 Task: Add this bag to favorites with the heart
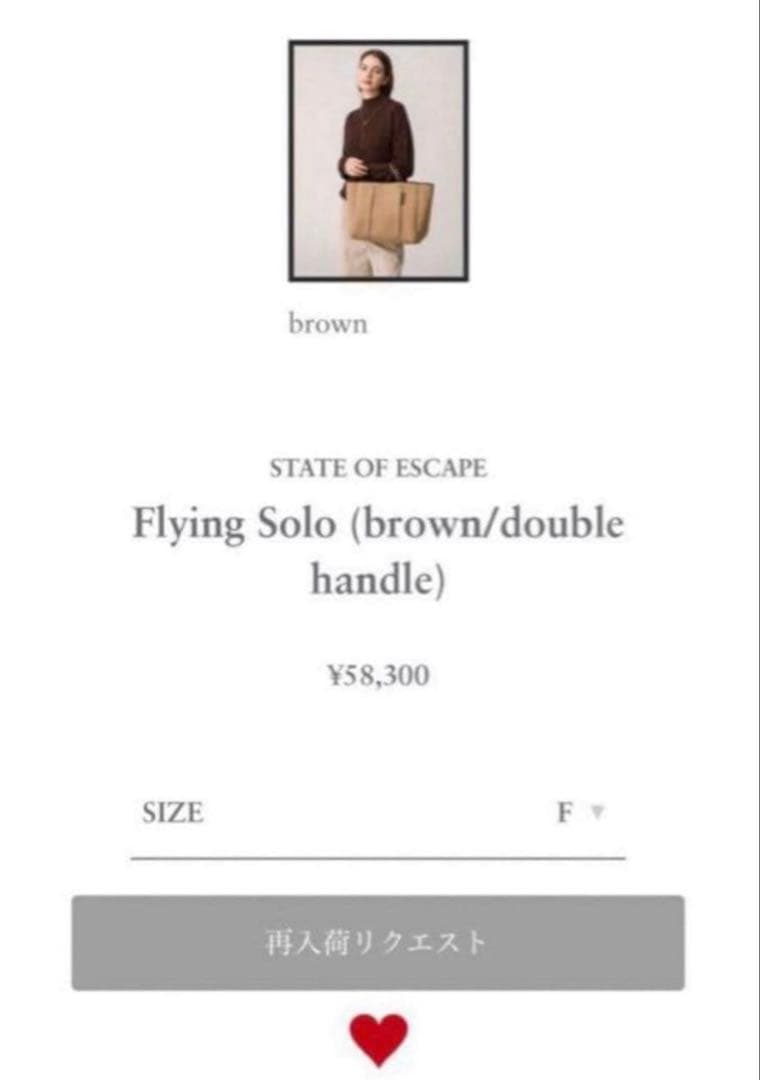pyautogui.click(x=378, y=1038)
